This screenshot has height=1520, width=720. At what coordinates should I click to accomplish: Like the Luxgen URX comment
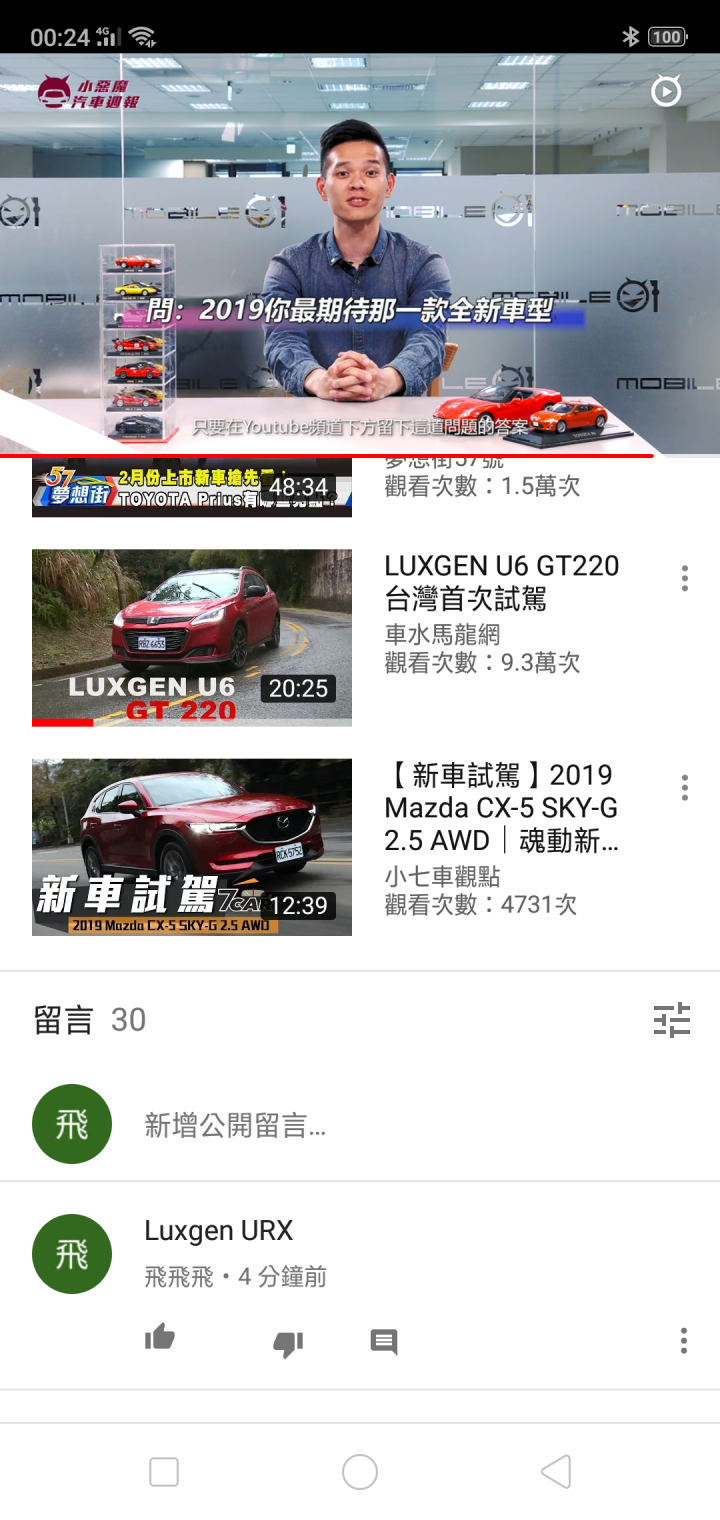click(160, 1339)
